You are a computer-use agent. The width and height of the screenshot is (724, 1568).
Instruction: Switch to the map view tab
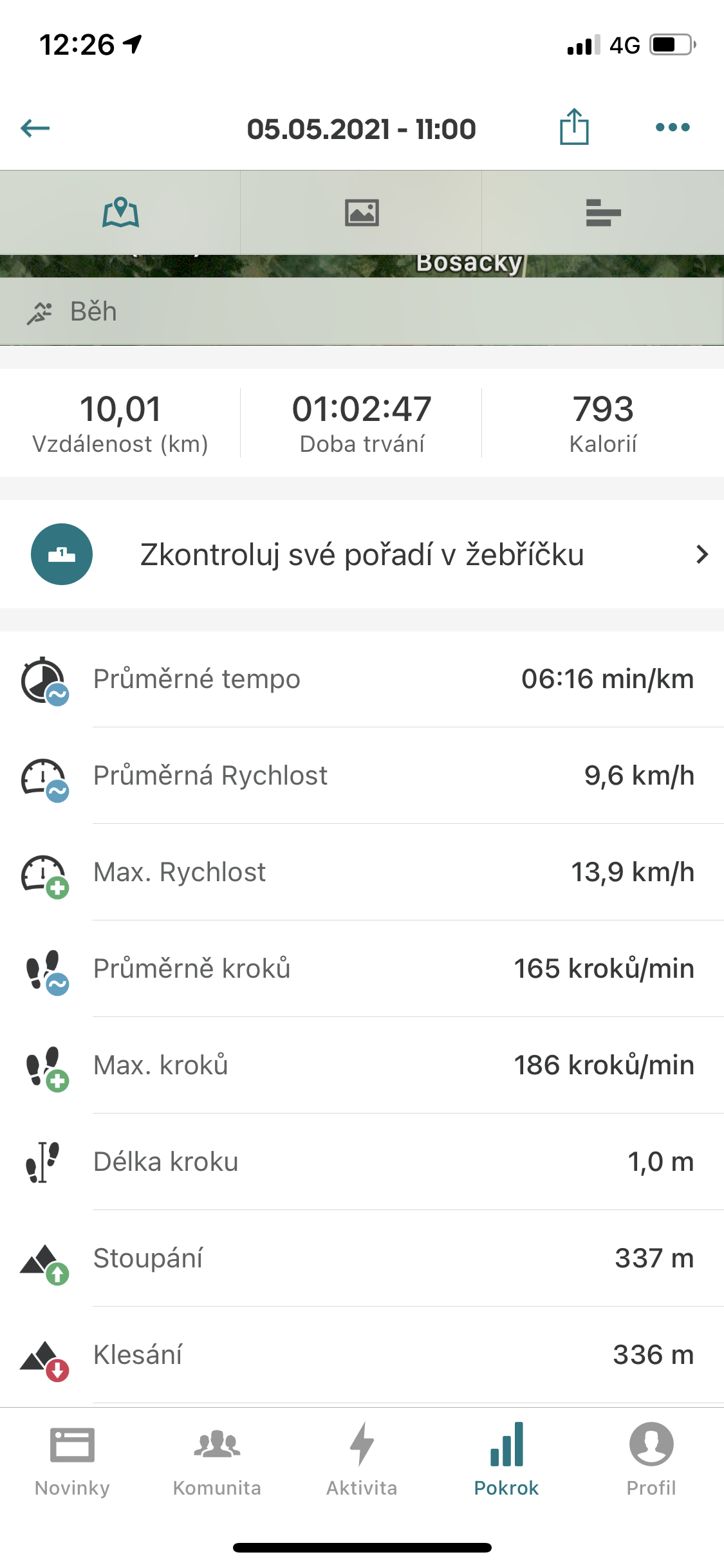click(x=120, y=212)
